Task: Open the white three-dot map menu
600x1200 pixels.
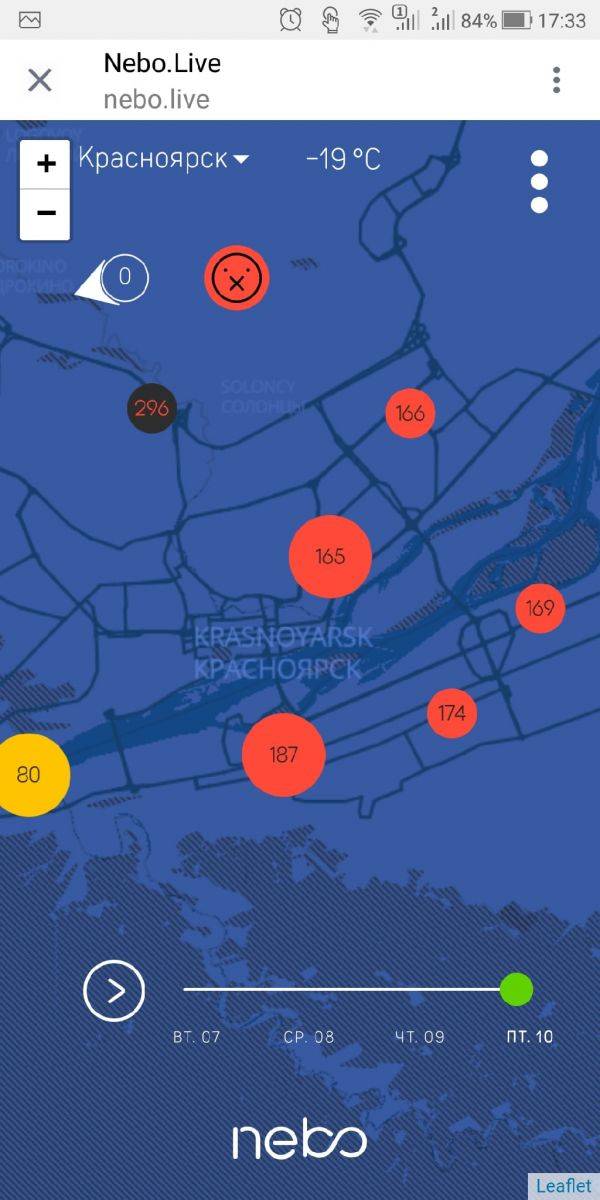Action: [x=539, y=182]
